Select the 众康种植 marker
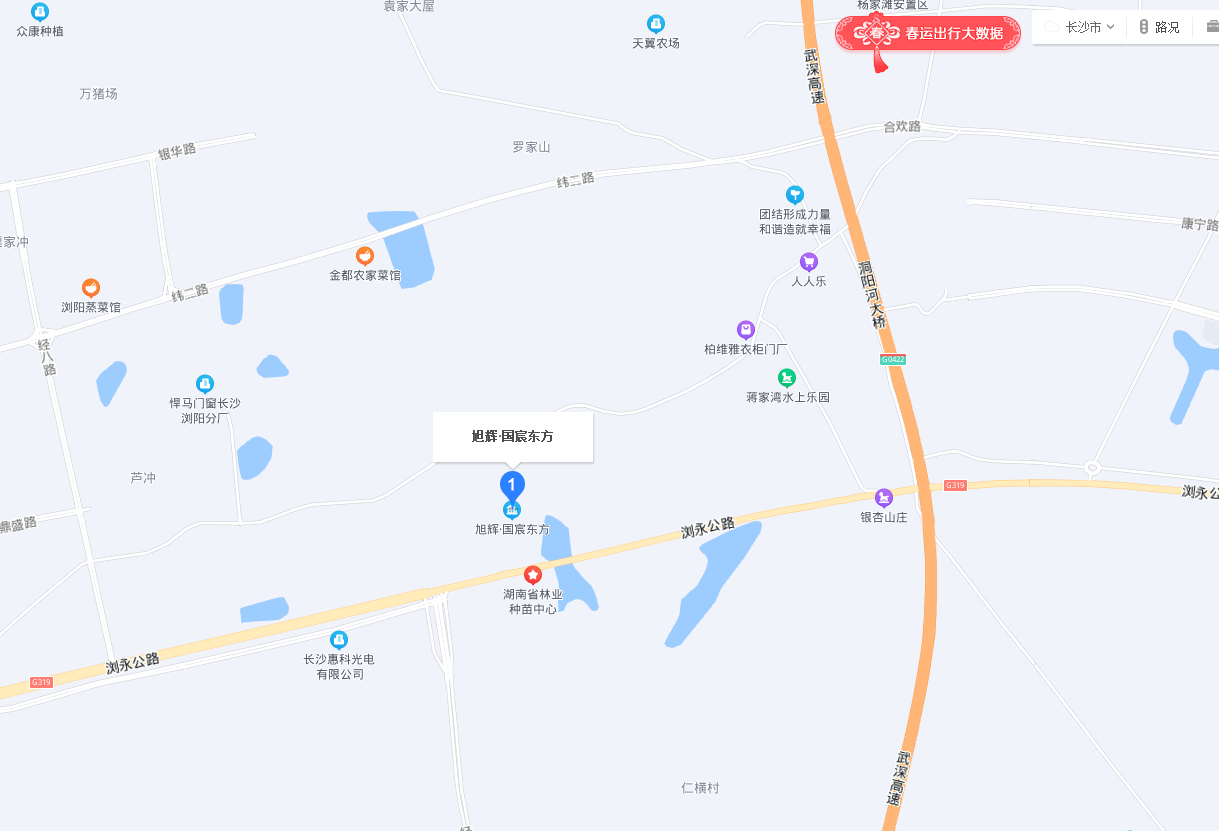The width and height of the screenshot is (1219, 831). (40, 12)
